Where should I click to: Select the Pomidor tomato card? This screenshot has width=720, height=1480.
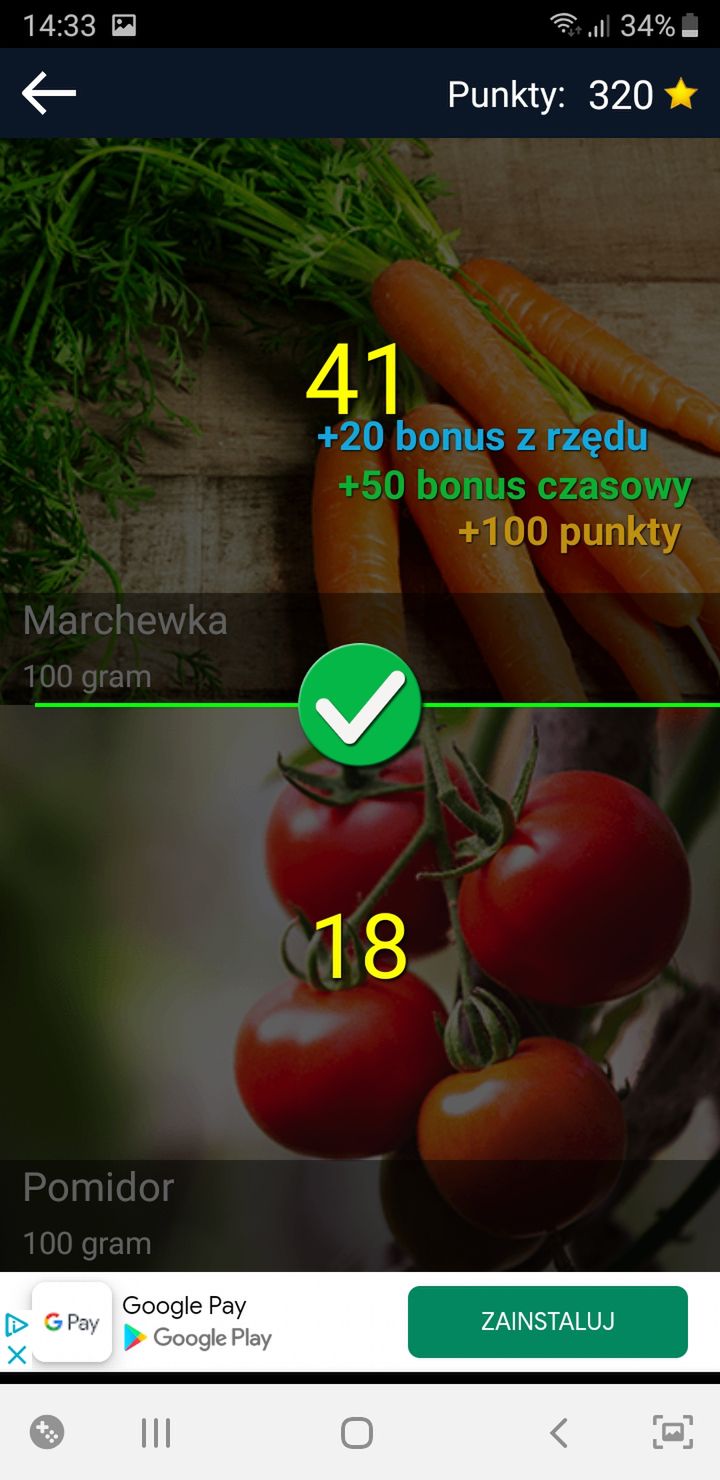(x=360, y=988)
